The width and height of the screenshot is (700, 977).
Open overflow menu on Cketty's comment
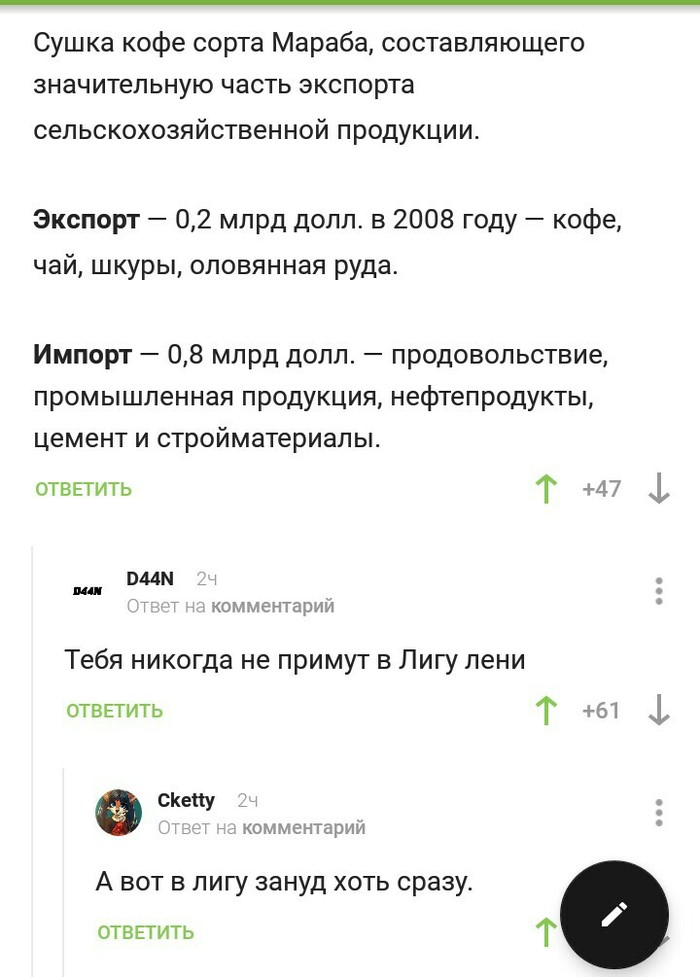[659, 812]
